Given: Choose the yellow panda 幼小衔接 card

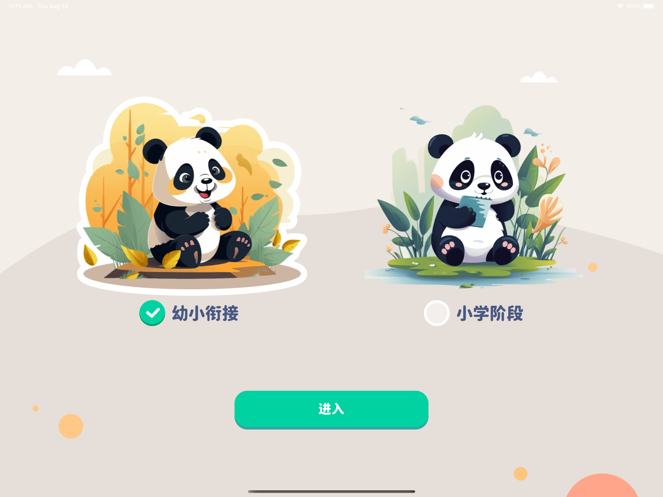Looking at the screenshot, I should click(x=190, y=195).
